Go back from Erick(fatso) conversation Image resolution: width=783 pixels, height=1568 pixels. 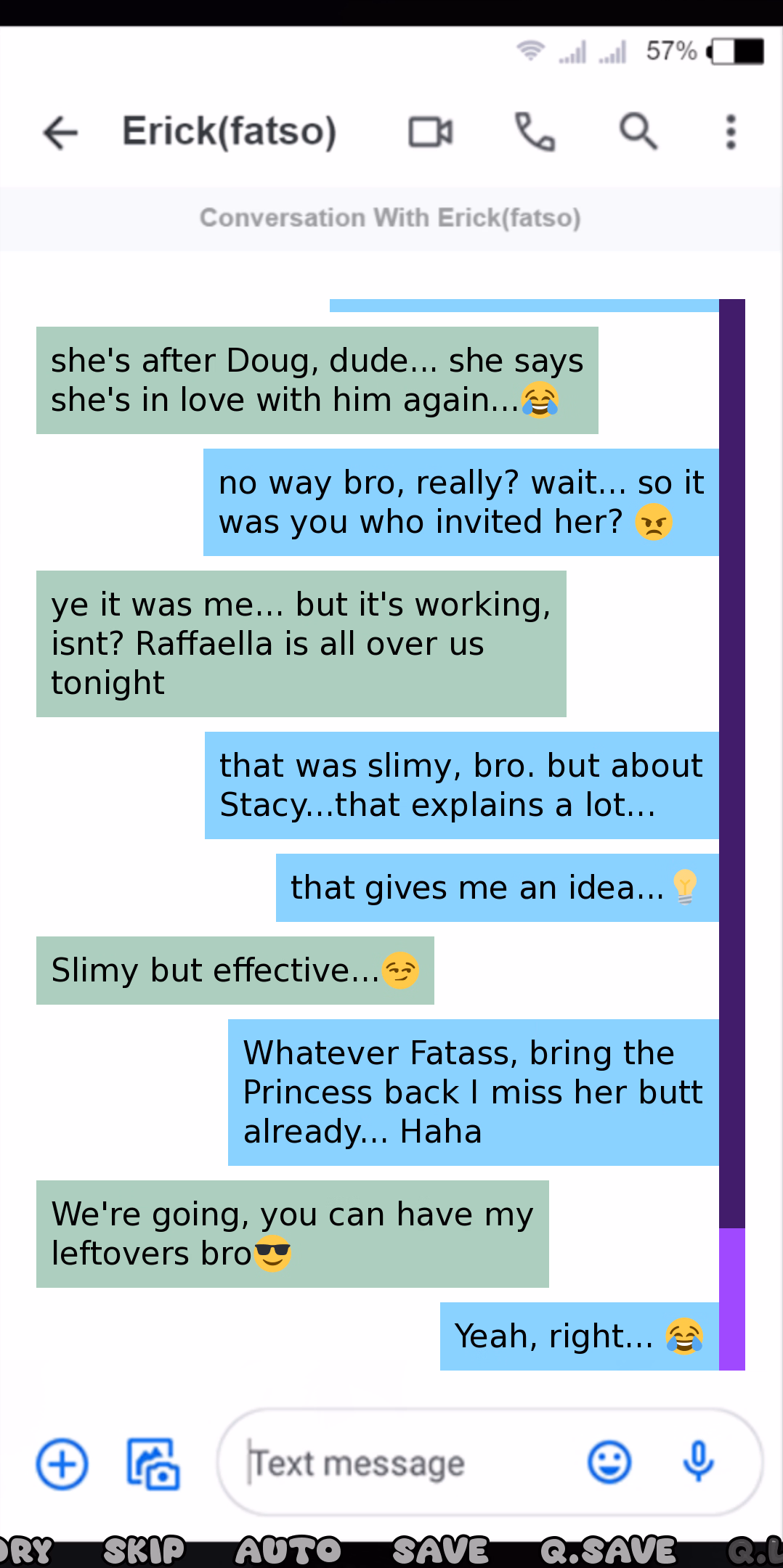(60, 132)
